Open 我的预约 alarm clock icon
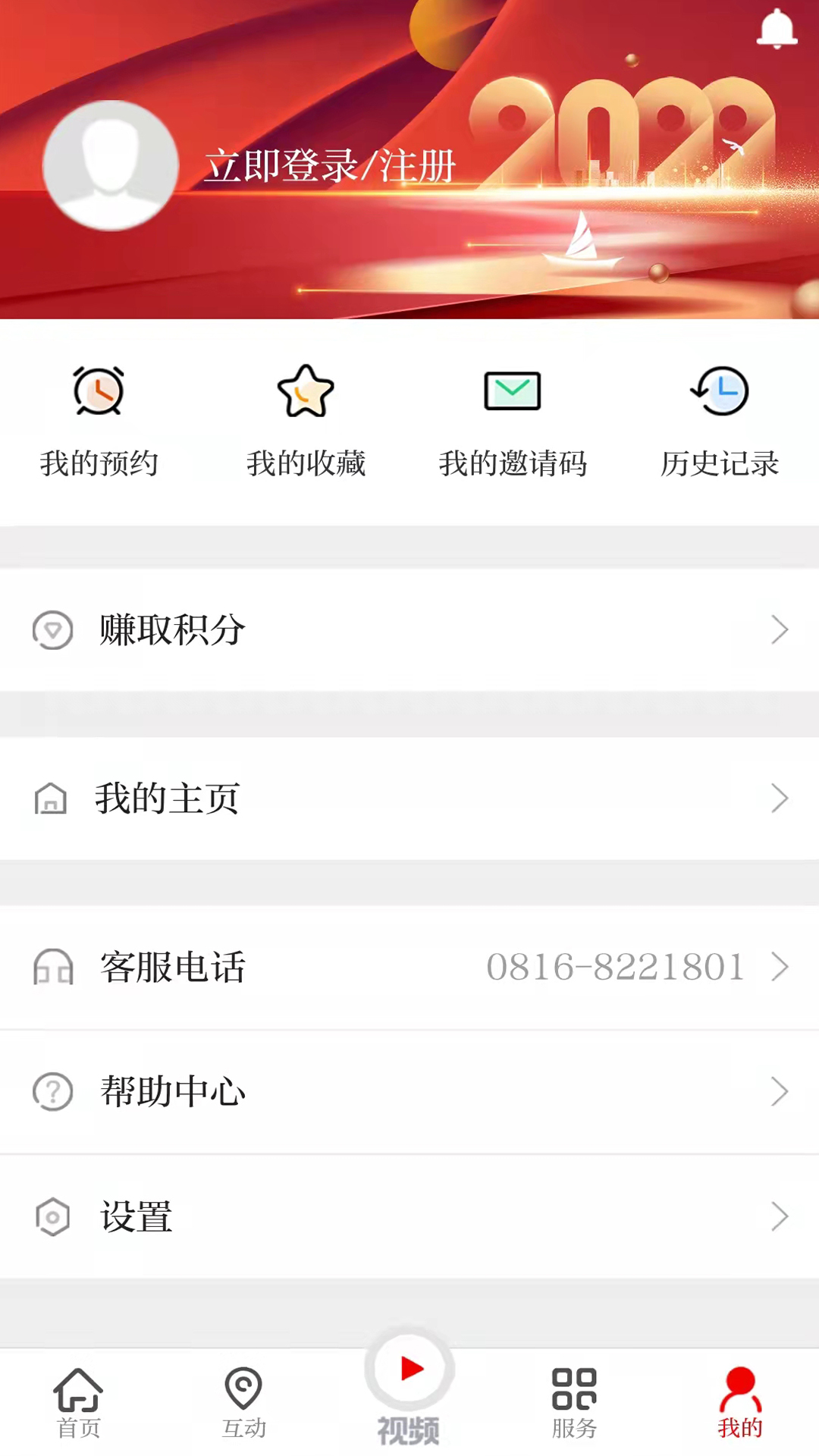This screenshot has height=1456, width=819. click(x=99, y=391)
